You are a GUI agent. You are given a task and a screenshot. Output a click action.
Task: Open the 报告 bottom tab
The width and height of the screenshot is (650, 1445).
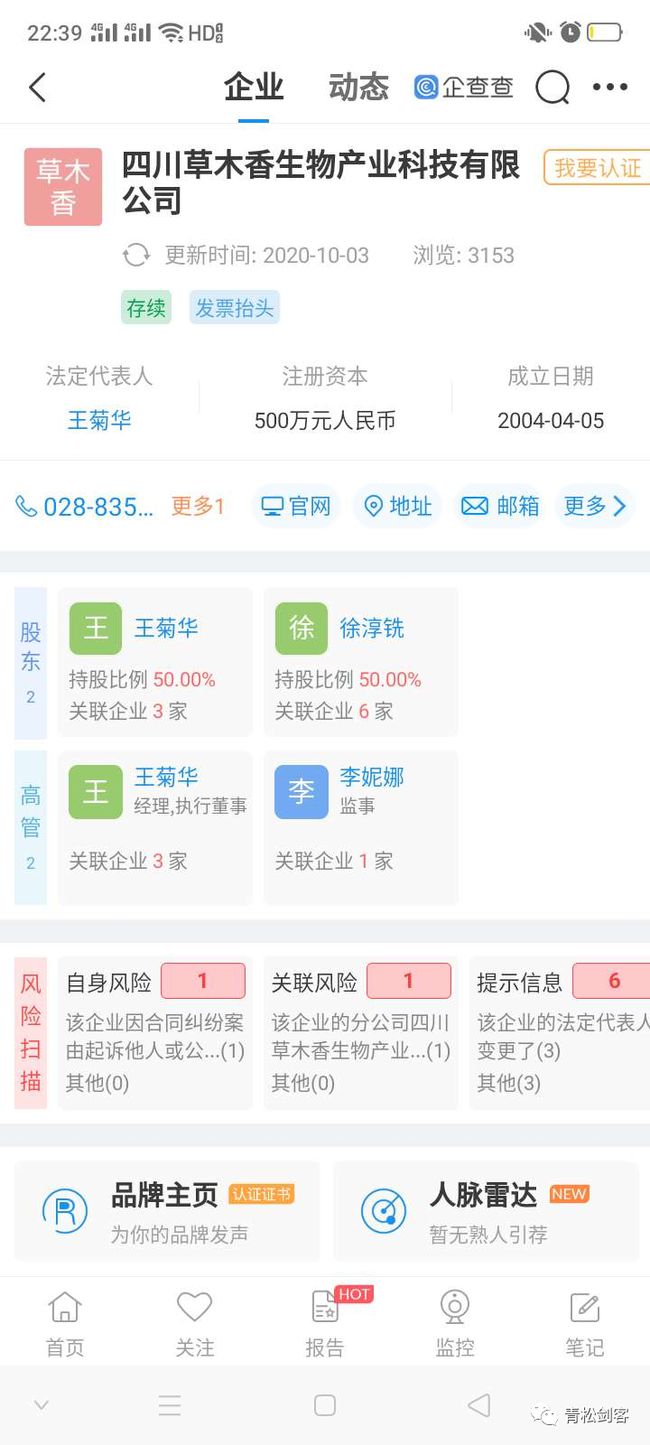(x=325, y=1323)
